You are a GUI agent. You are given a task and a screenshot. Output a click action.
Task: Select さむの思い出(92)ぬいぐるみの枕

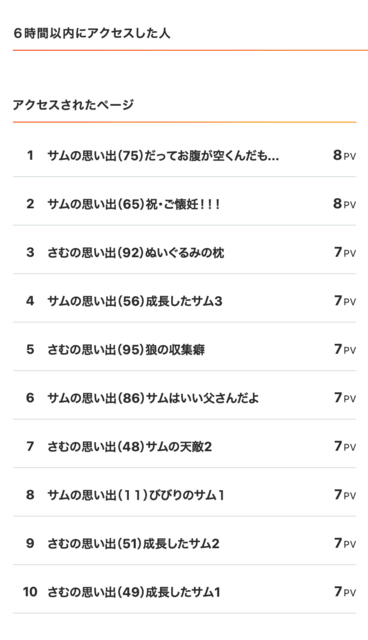tap(136, 253)
